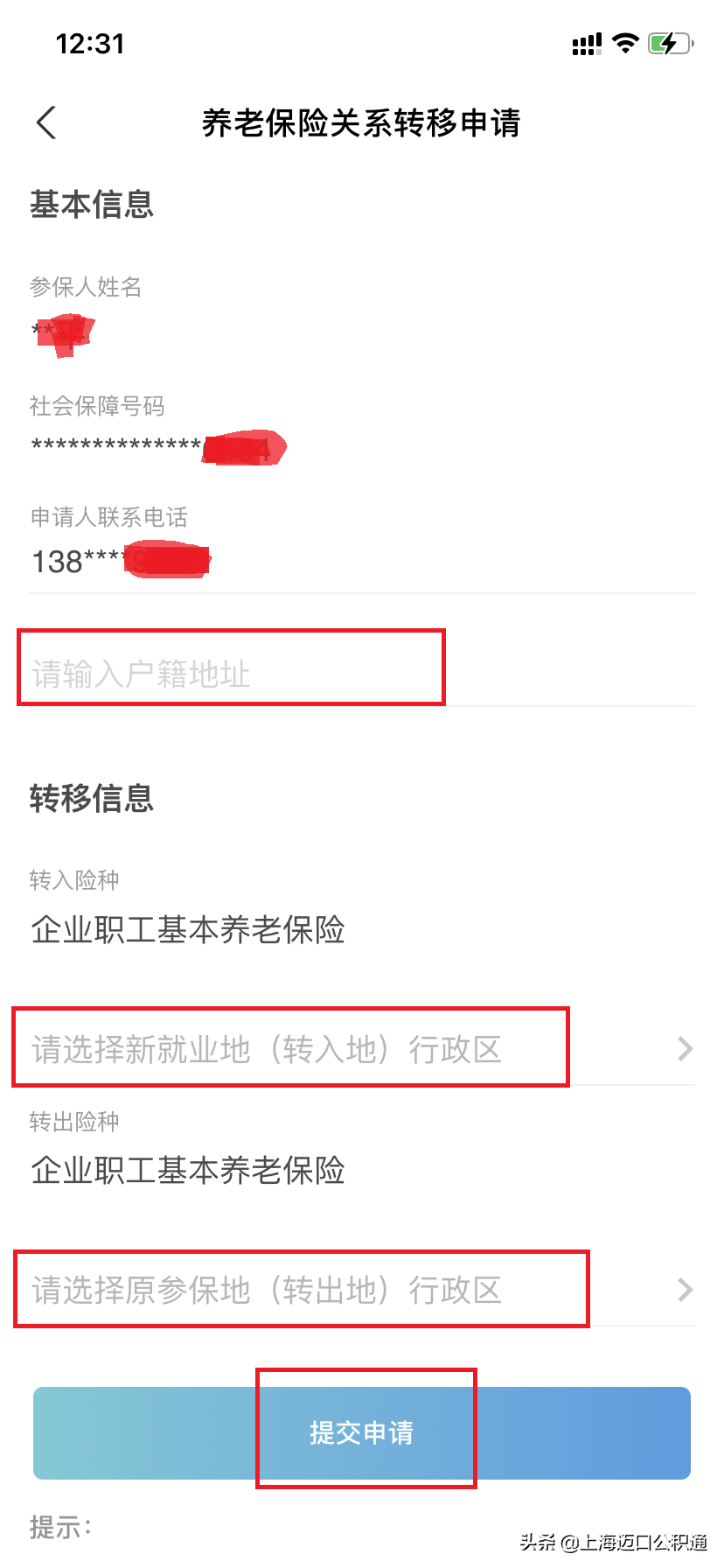Tap 提交申请 to submit the application
The height and width of the screenshot is (1568, 724).
tap(362, 1432)
